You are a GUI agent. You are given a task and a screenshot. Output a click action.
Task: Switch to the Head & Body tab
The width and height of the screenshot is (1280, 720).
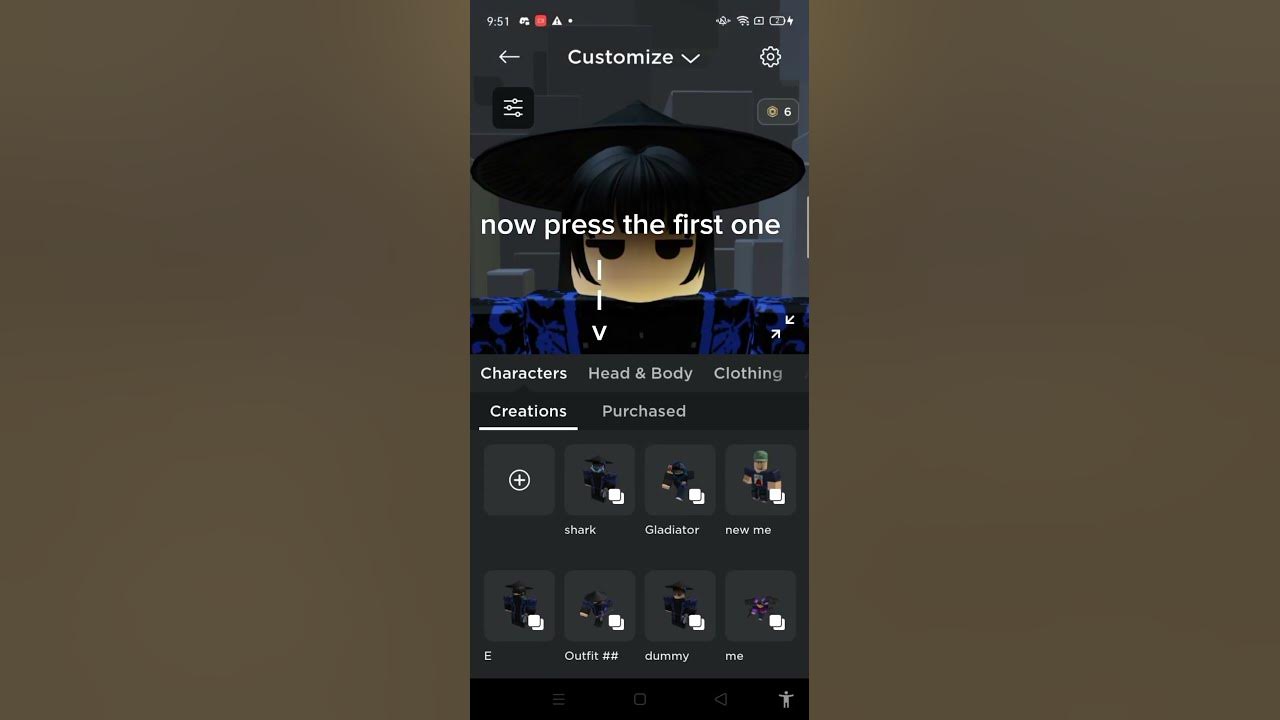coord(640,373)
